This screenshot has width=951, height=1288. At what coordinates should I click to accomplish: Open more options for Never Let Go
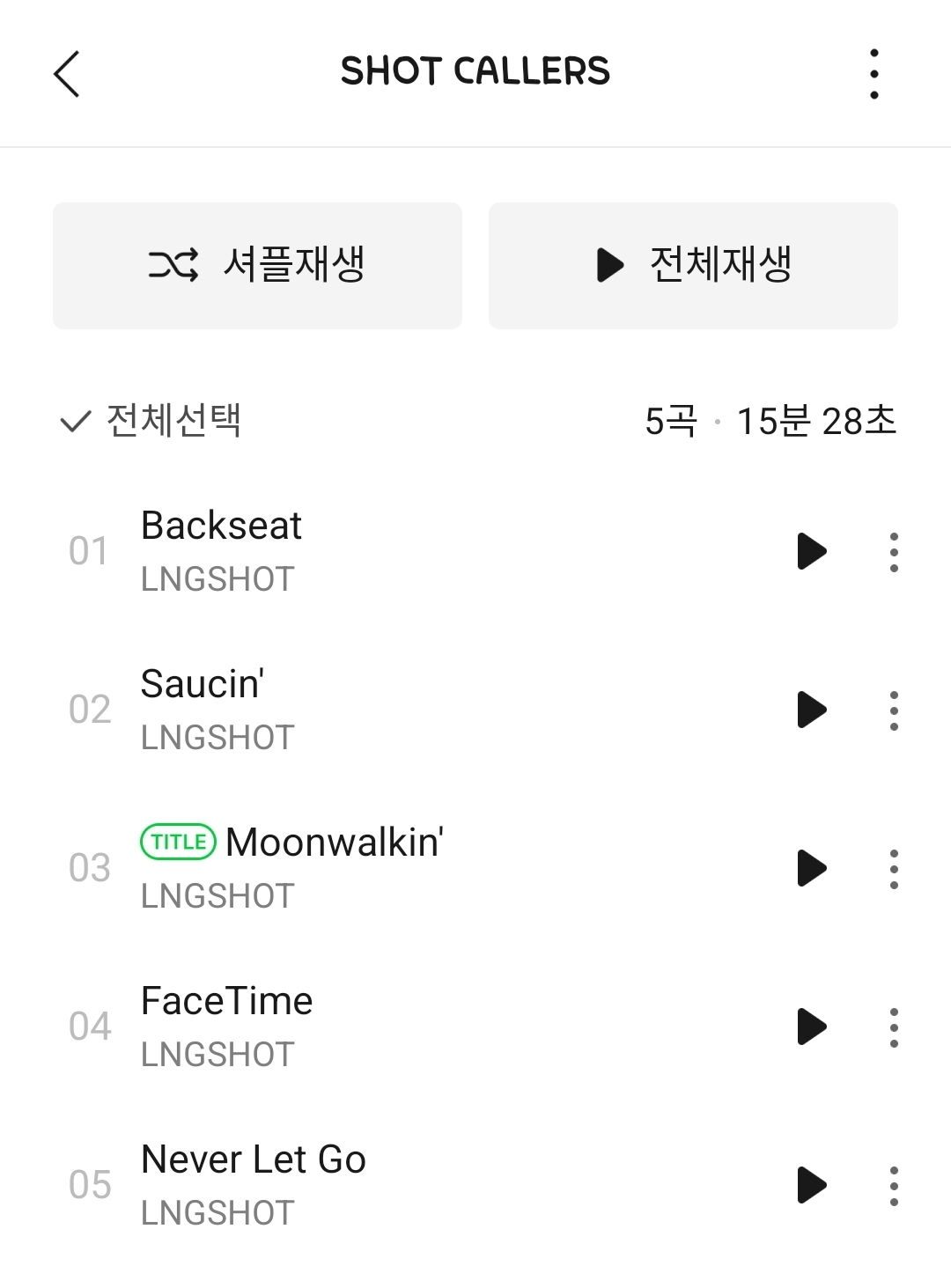pos(894,1185)
